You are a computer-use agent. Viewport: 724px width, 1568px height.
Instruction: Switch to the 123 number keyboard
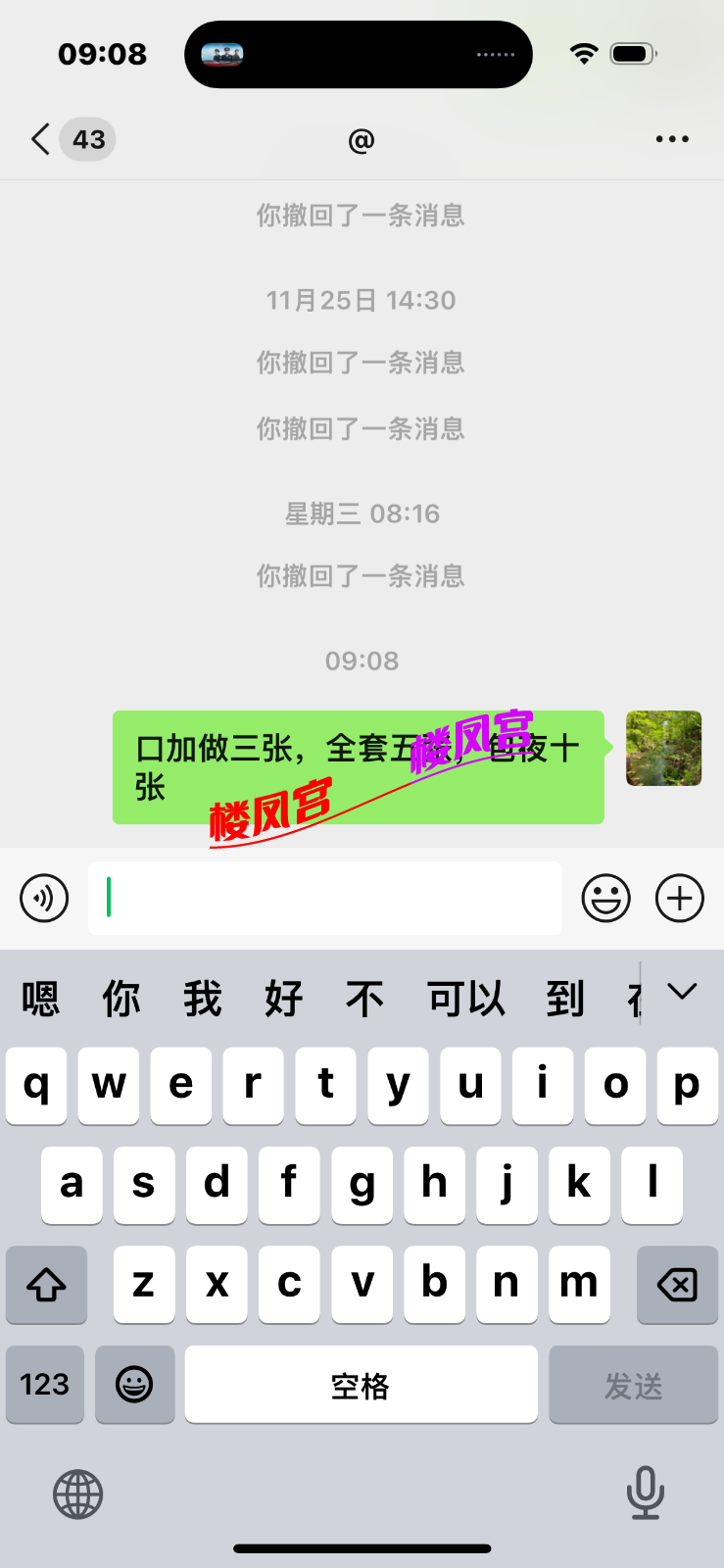tap(44, 1385)
